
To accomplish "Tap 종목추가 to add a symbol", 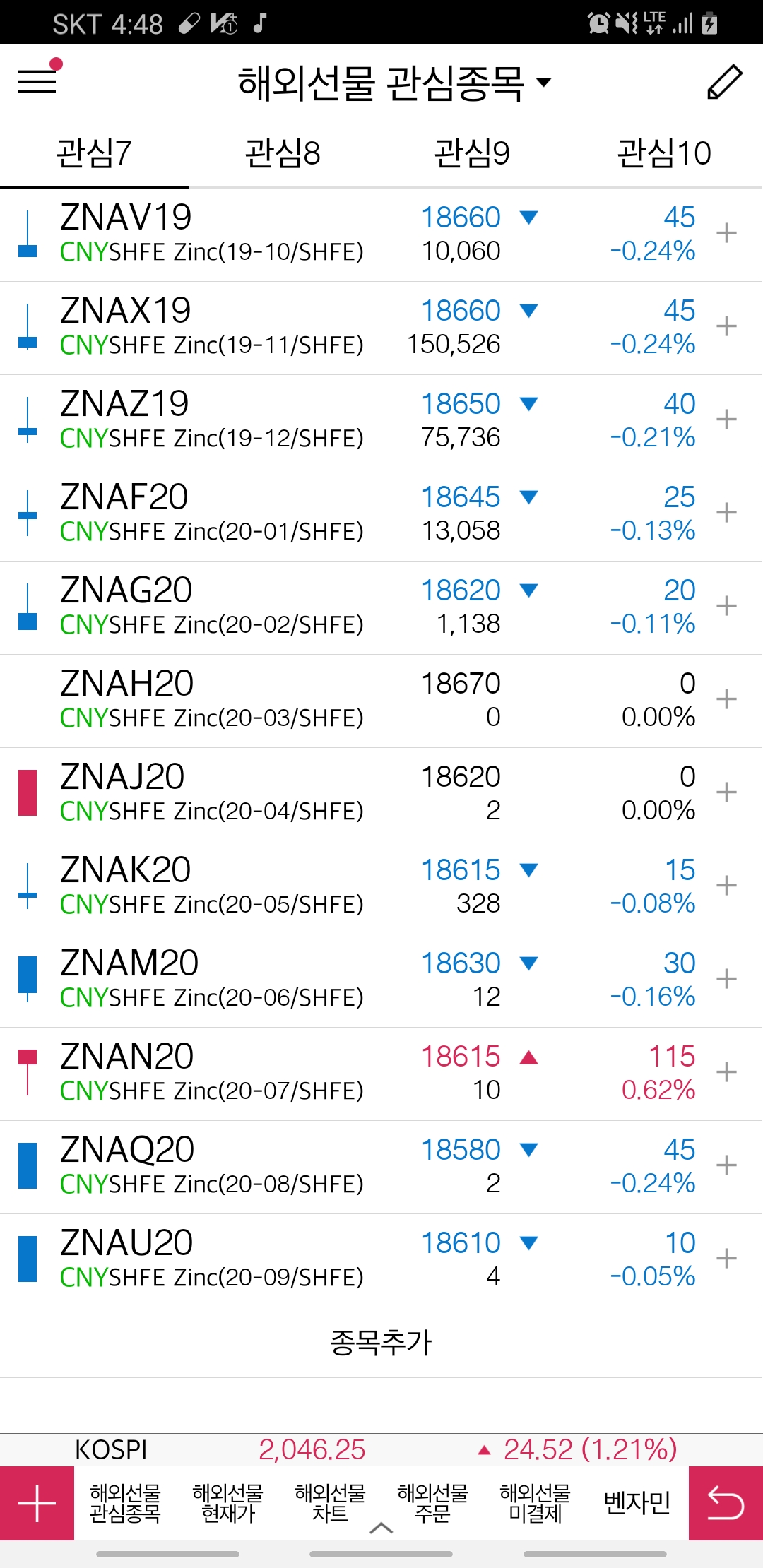I will [x=381, y=1342].
